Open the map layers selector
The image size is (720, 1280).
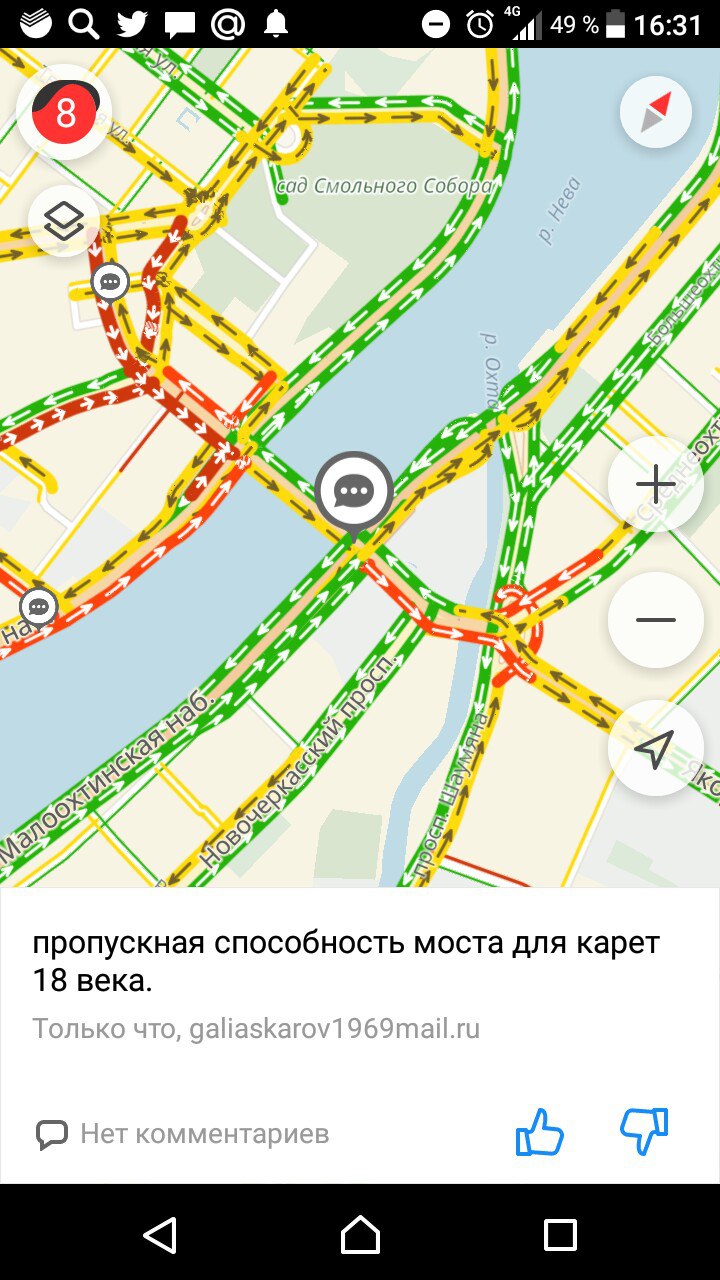click(x=64, y=221)
